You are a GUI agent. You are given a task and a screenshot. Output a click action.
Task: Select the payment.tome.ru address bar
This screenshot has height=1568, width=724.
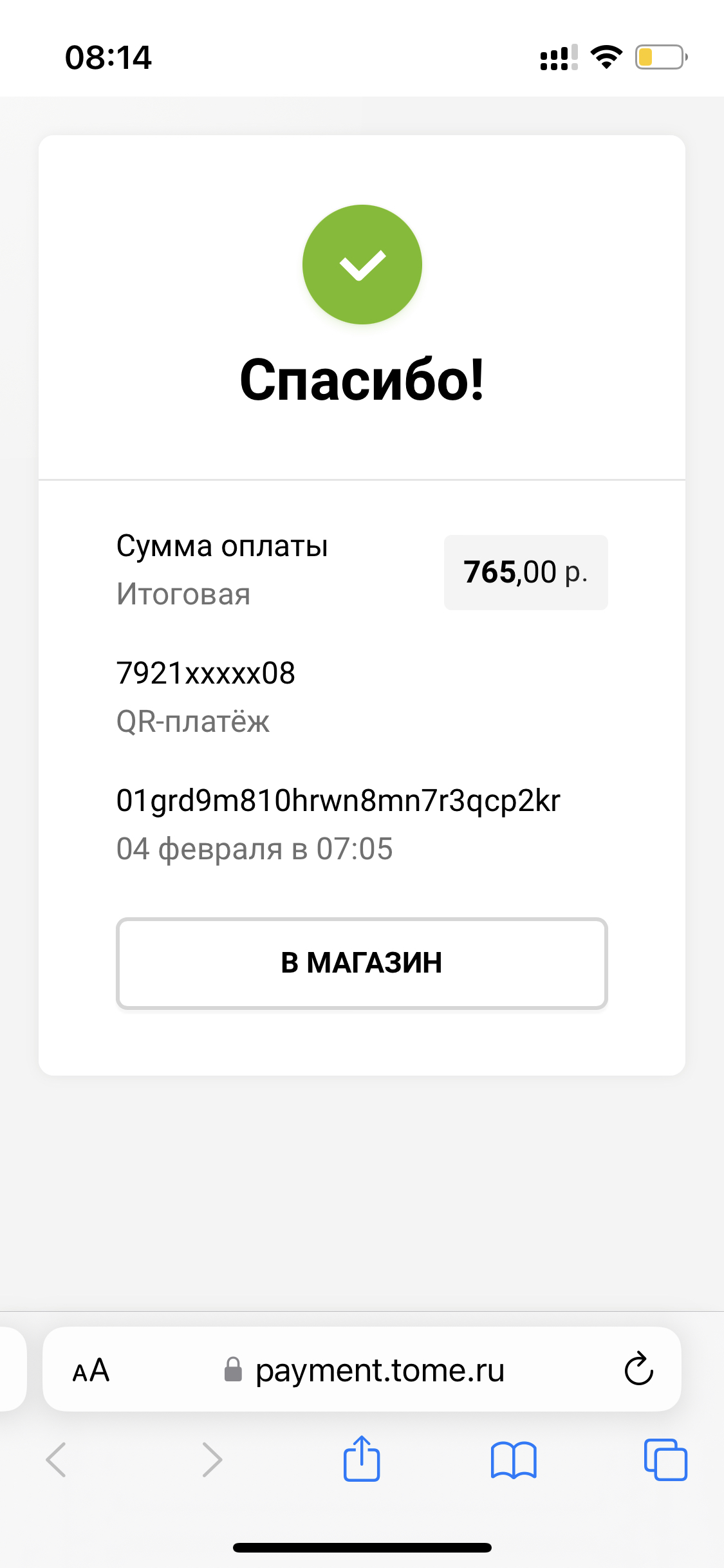tap(362, 1369)
